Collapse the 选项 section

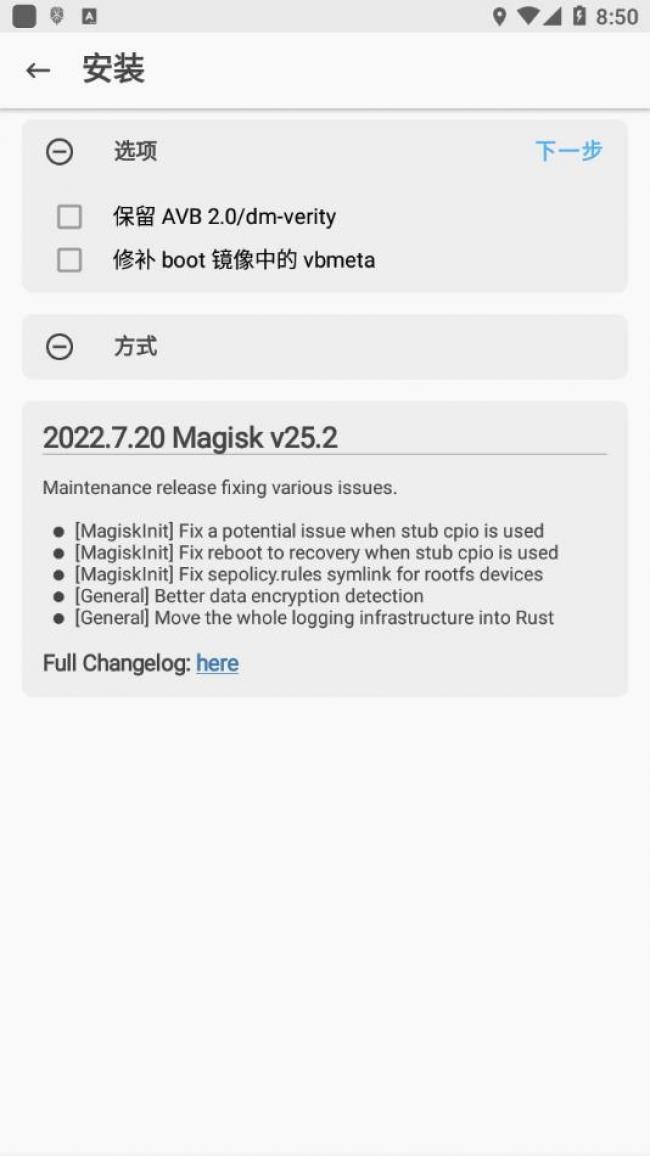pos(60,152)
